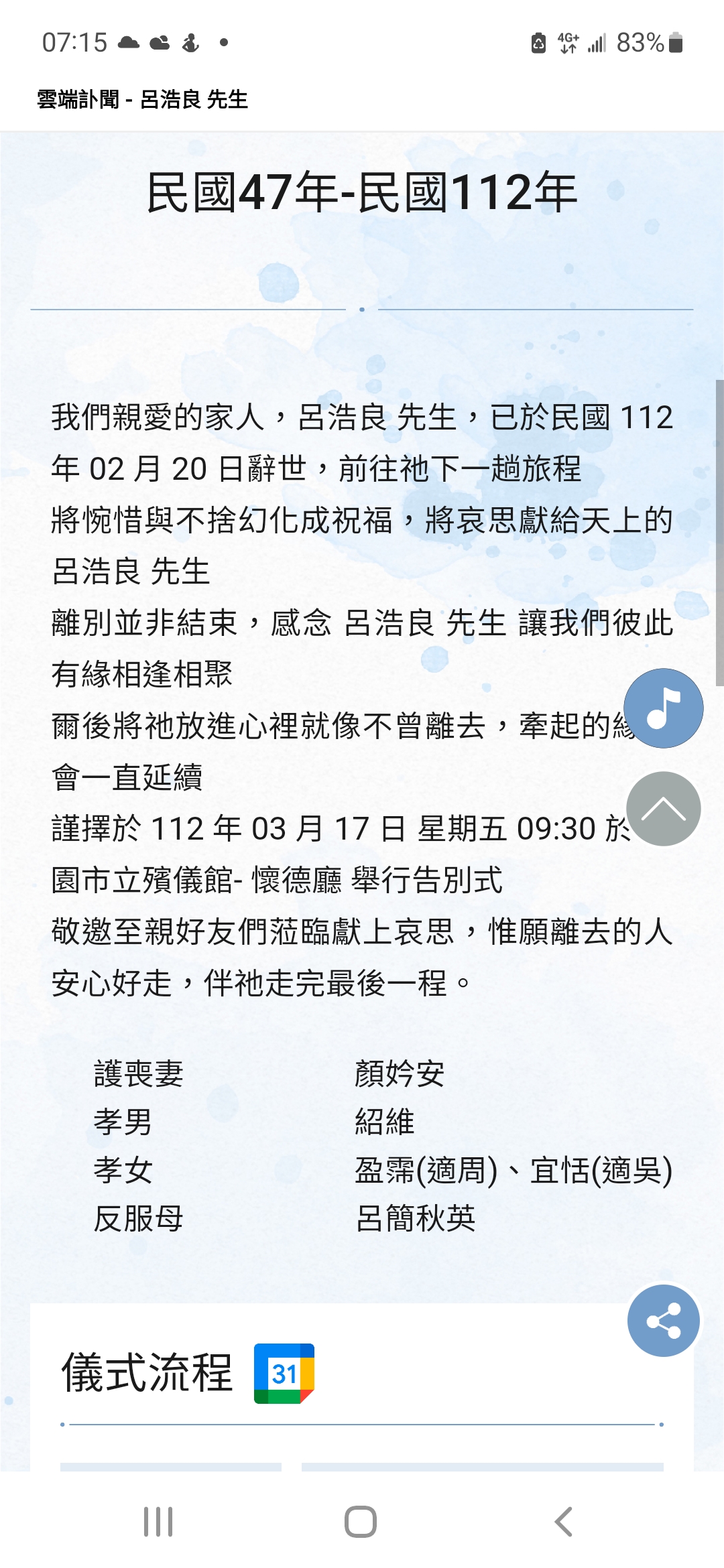The image size is (724, 1568).
Task: Share this cloud obituary page
Action: coord(663,1321)
